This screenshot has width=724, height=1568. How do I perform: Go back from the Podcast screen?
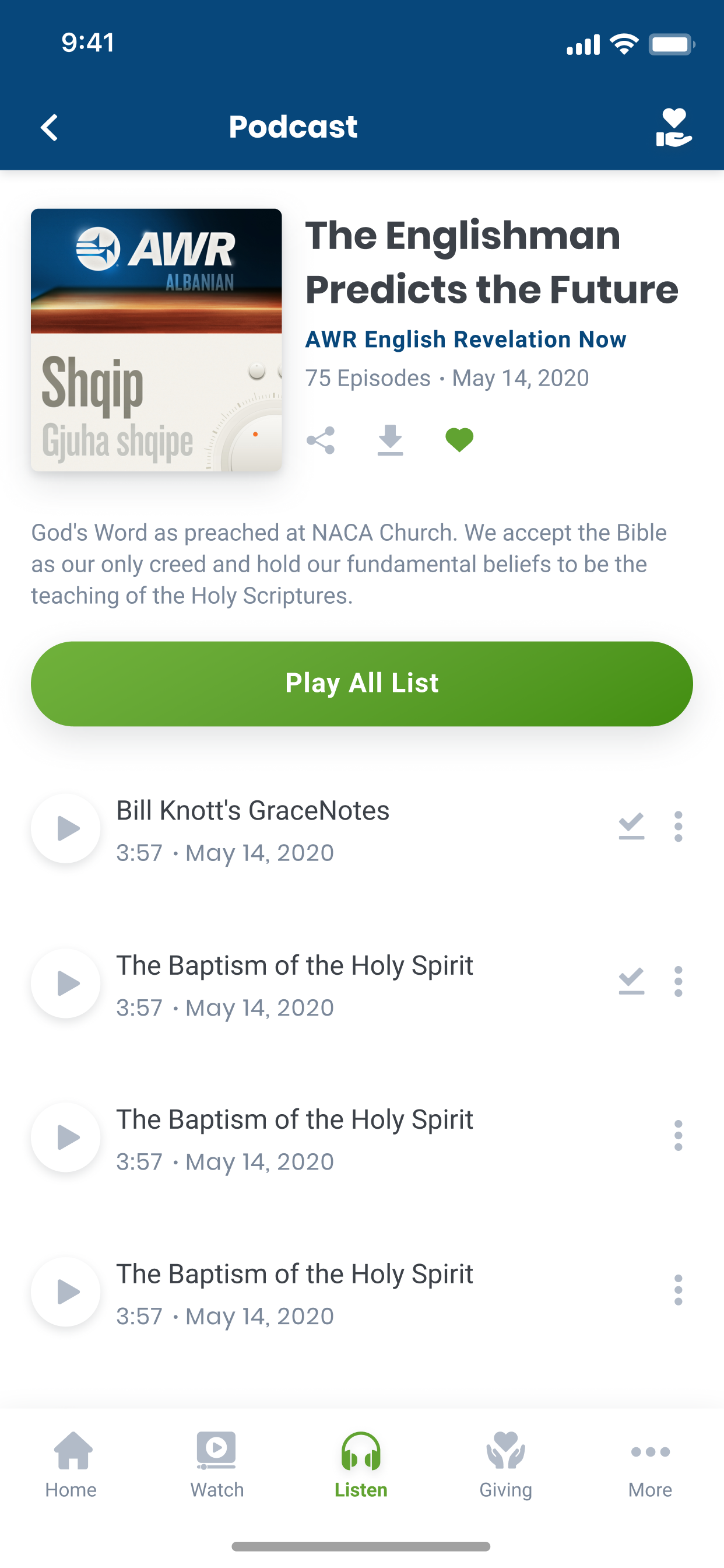(x=50, y=128)
